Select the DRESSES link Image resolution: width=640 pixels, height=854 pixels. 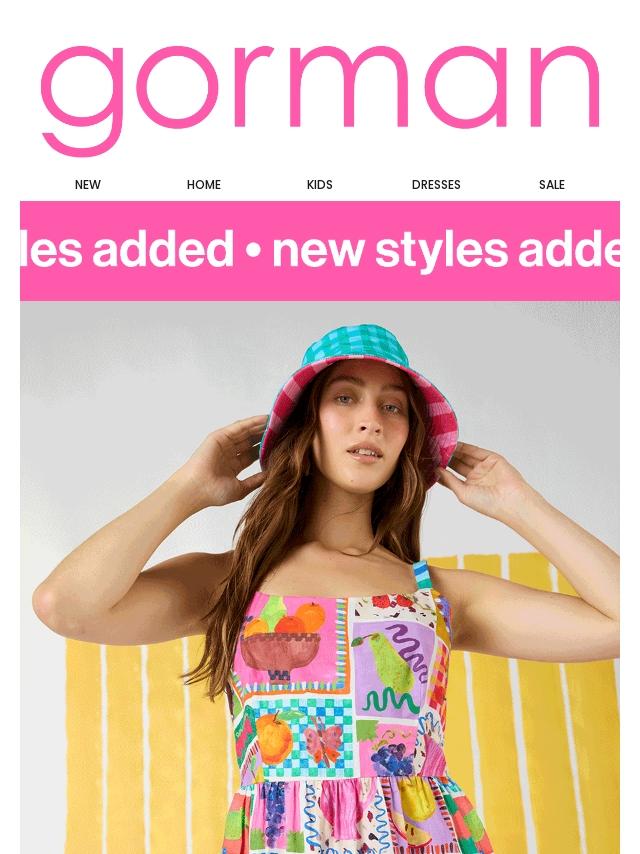pyautogui.click(x=436, y=185)
